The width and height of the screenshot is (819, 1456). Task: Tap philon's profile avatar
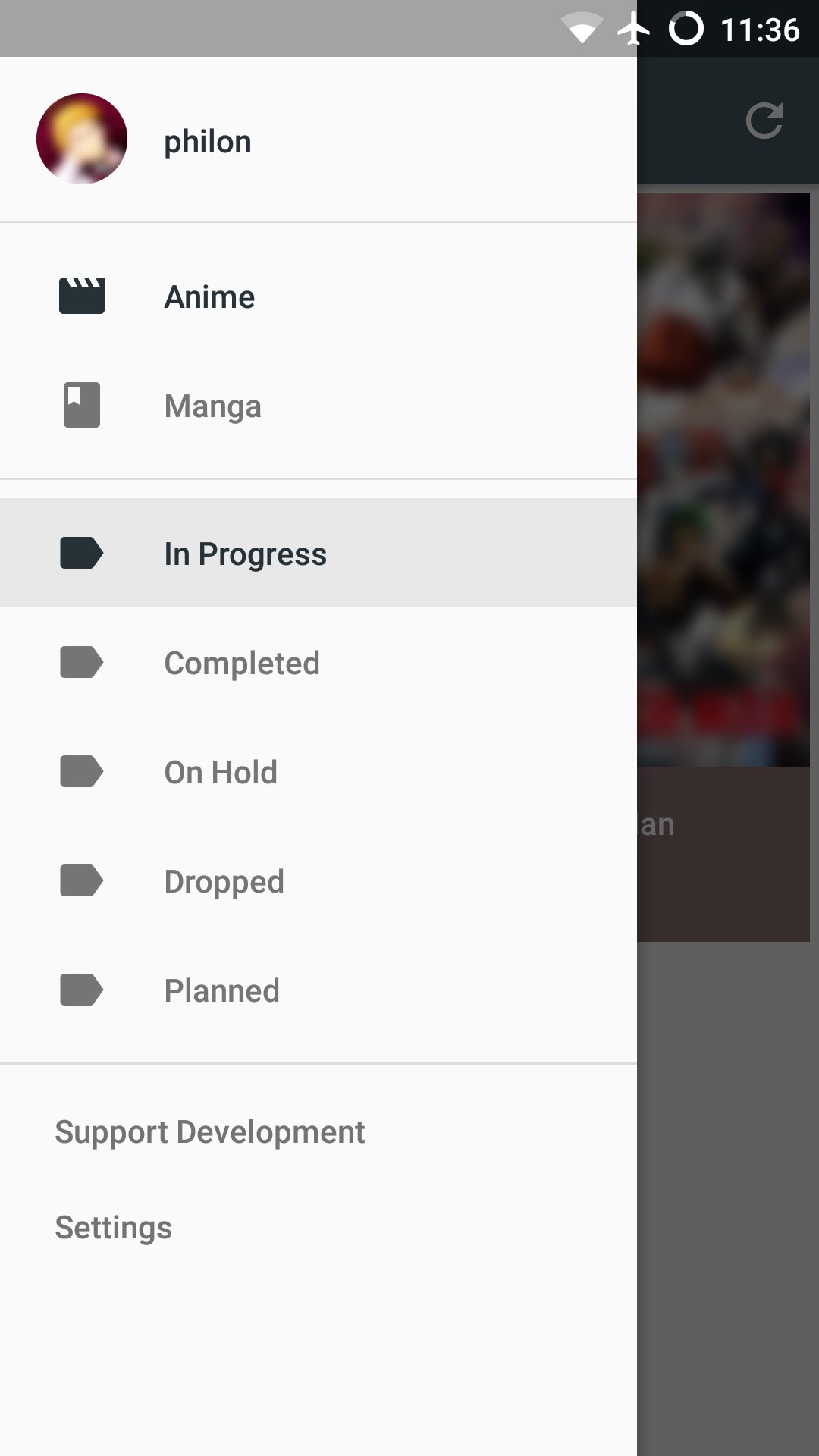[x=82, y=140]
